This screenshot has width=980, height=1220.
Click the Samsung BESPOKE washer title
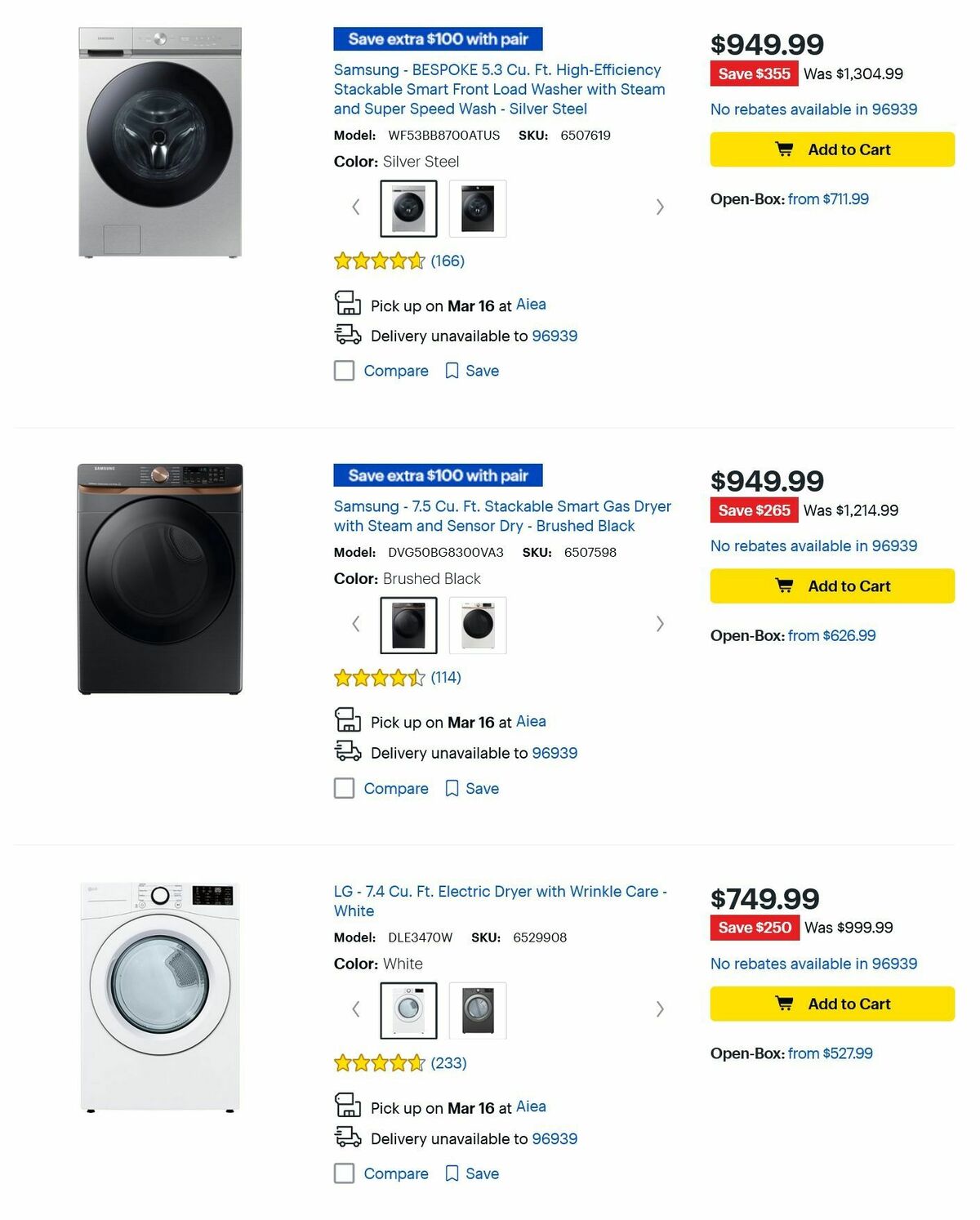tap(498, 89)
